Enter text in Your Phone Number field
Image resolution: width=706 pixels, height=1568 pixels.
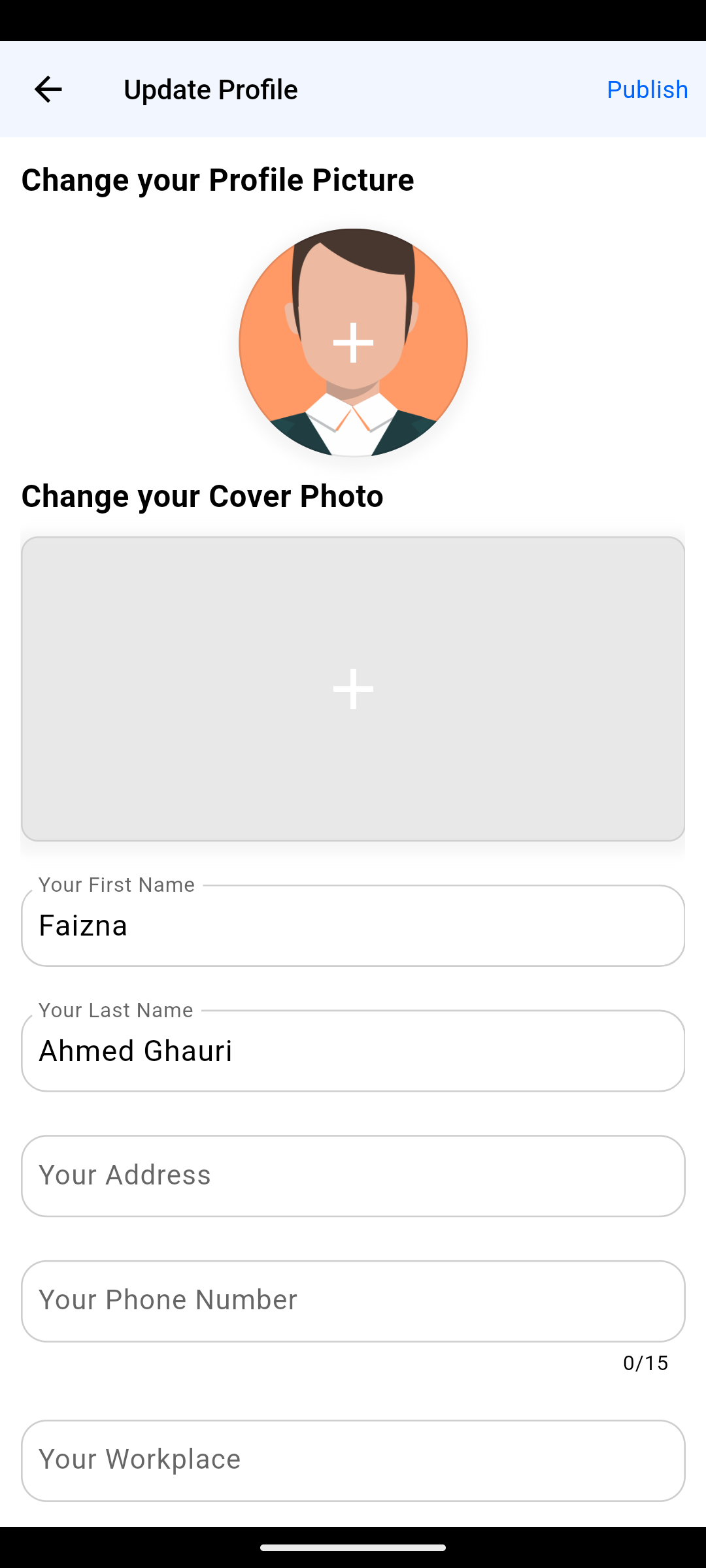[353, 1301]
